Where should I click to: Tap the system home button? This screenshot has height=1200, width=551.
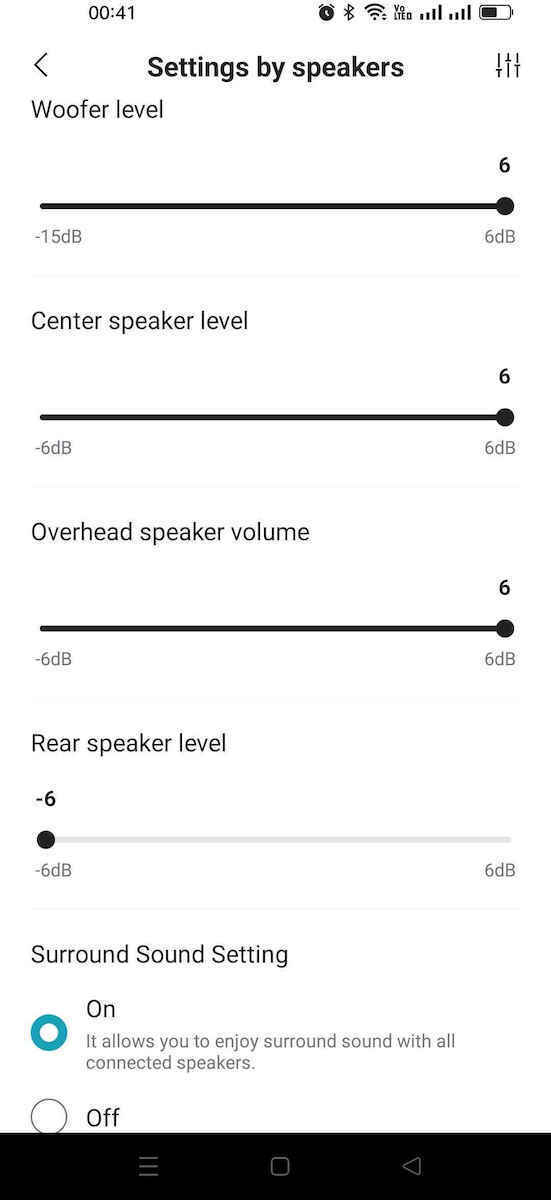coord(280,1166)
